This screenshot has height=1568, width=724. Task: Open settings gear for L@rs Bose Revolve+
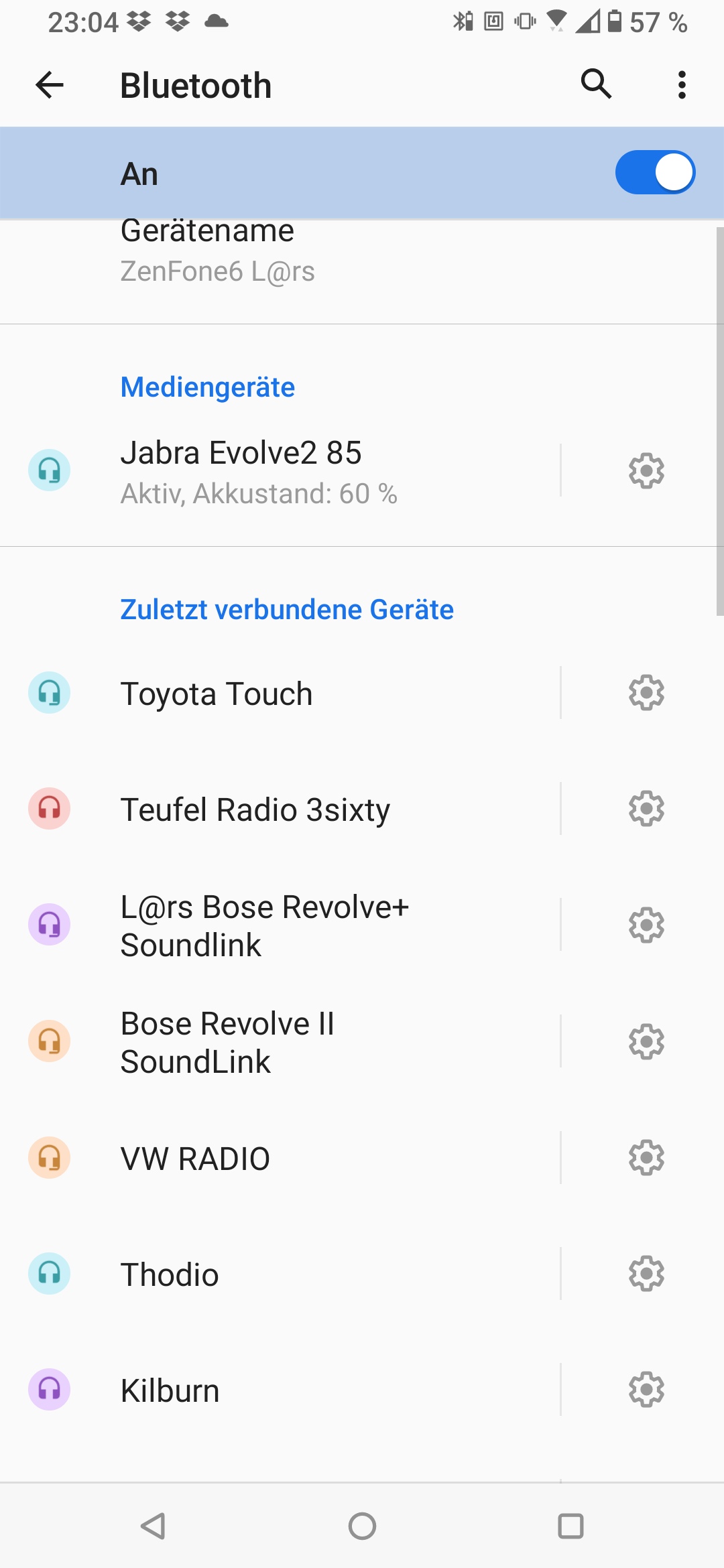(x=646, y=925)
